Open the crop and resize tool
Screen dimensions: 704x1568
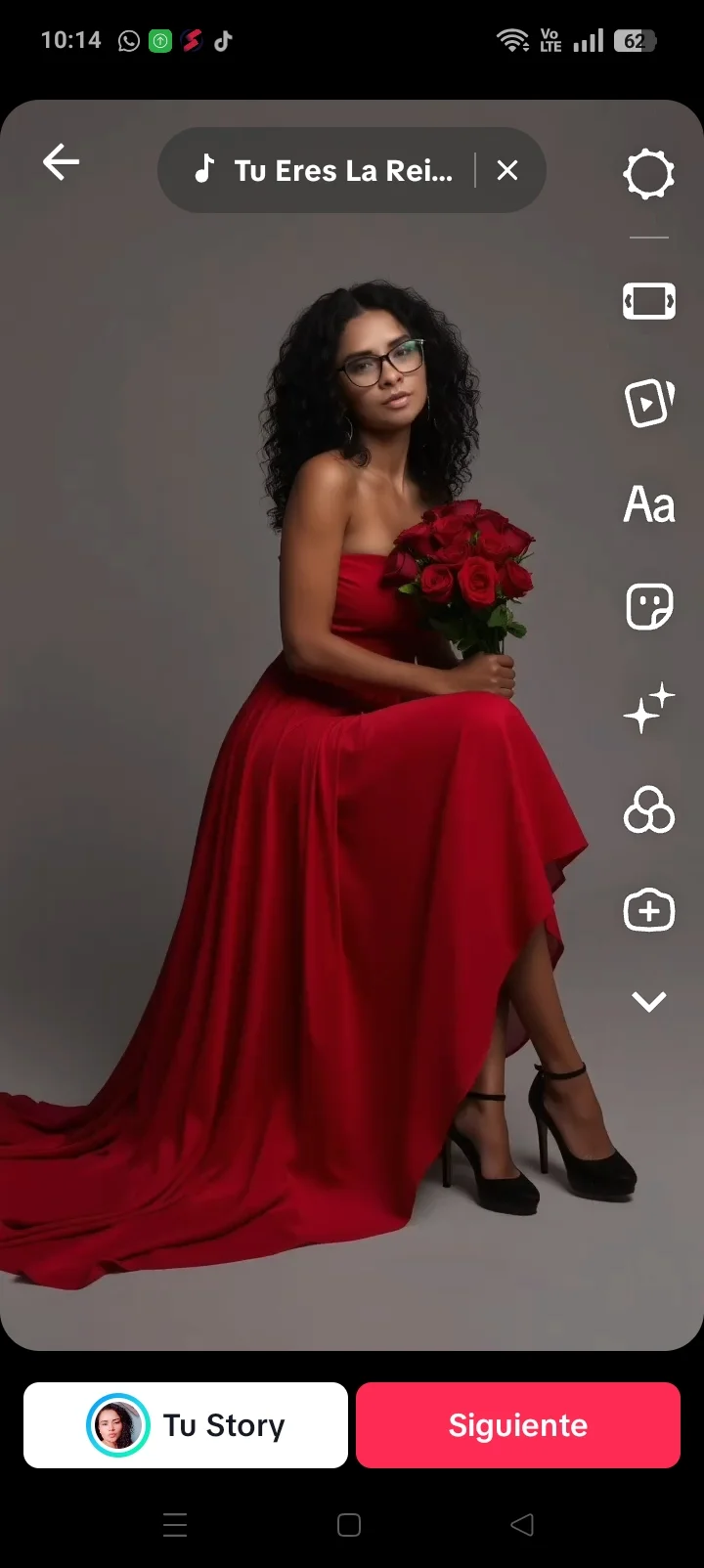[x=648, y=301]
